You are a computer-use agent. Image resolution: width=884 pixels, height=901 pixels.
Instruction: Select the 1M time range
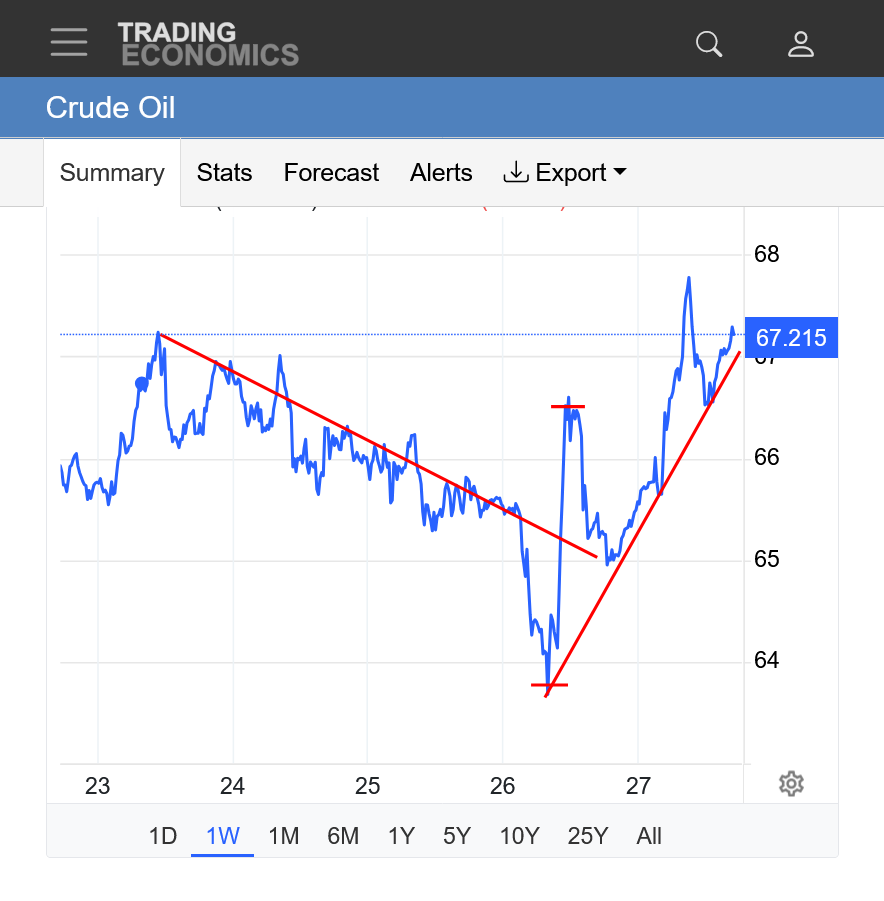point(284,836)
